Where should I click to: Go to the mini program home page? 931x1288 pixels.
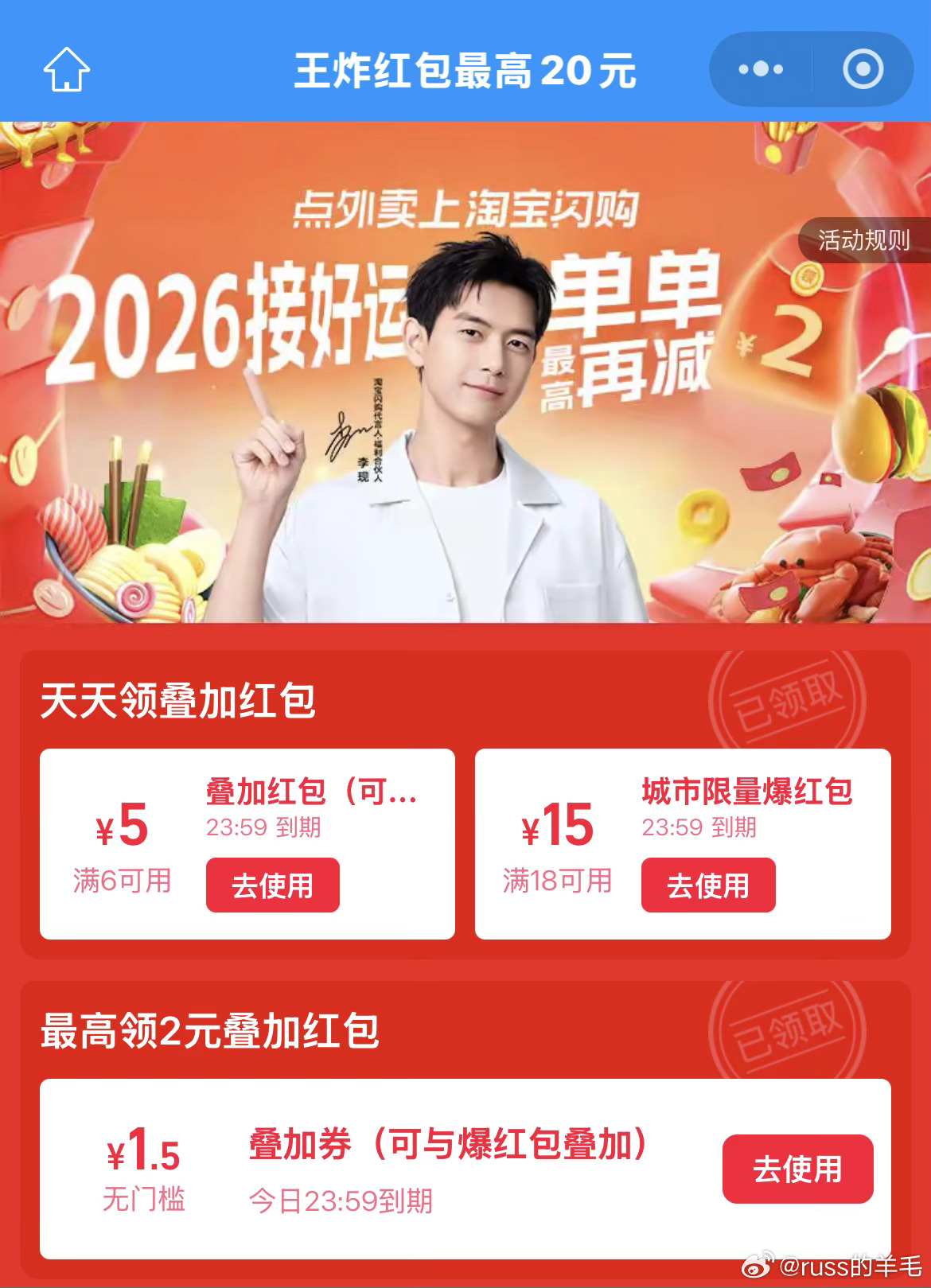click(66, 70)
